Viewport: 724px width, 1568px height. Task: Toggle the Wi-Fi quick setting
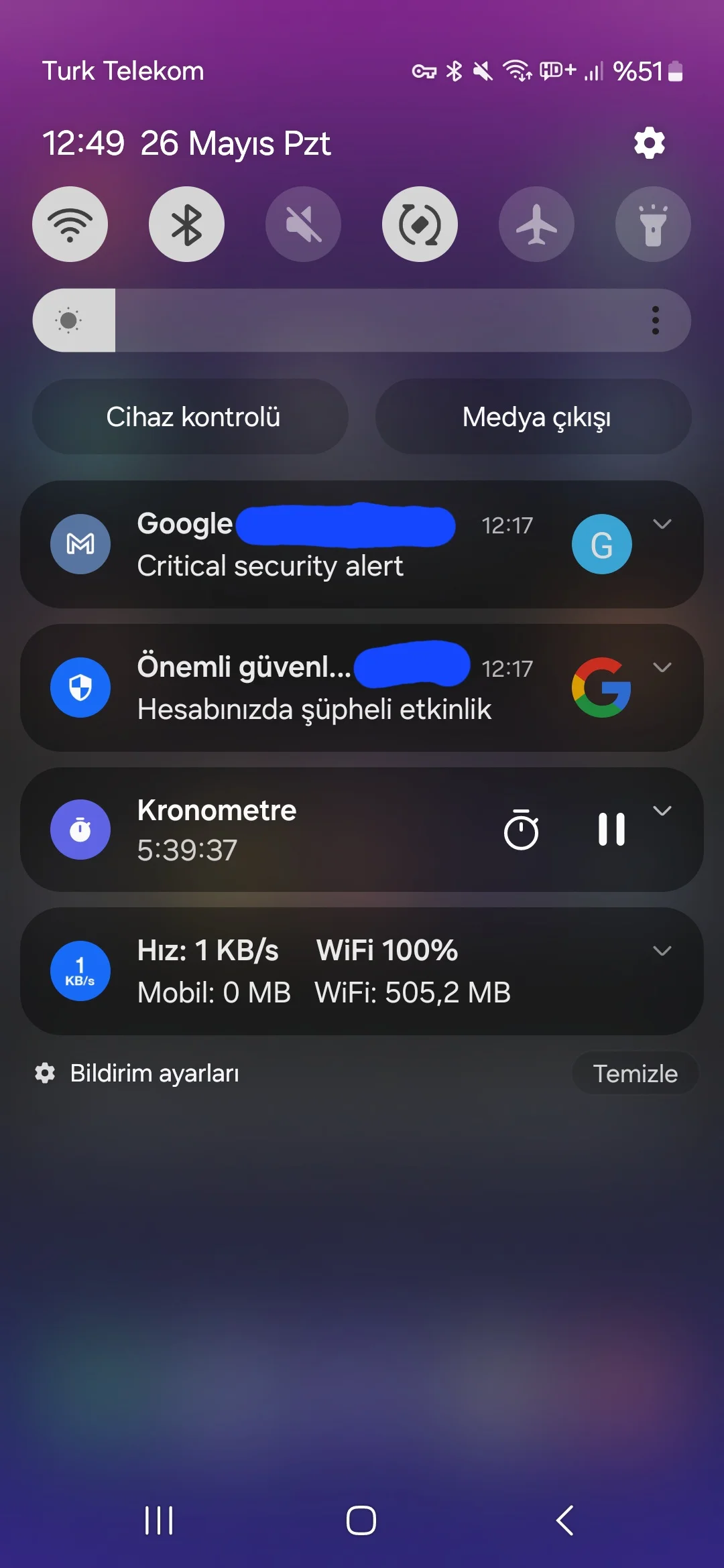point(70,224)
